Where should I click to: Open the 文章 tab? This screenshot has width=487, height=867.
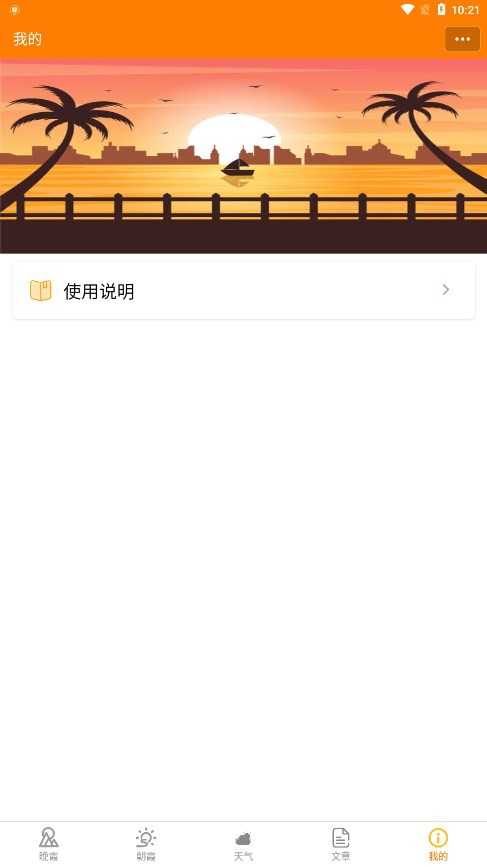point(341,844)
